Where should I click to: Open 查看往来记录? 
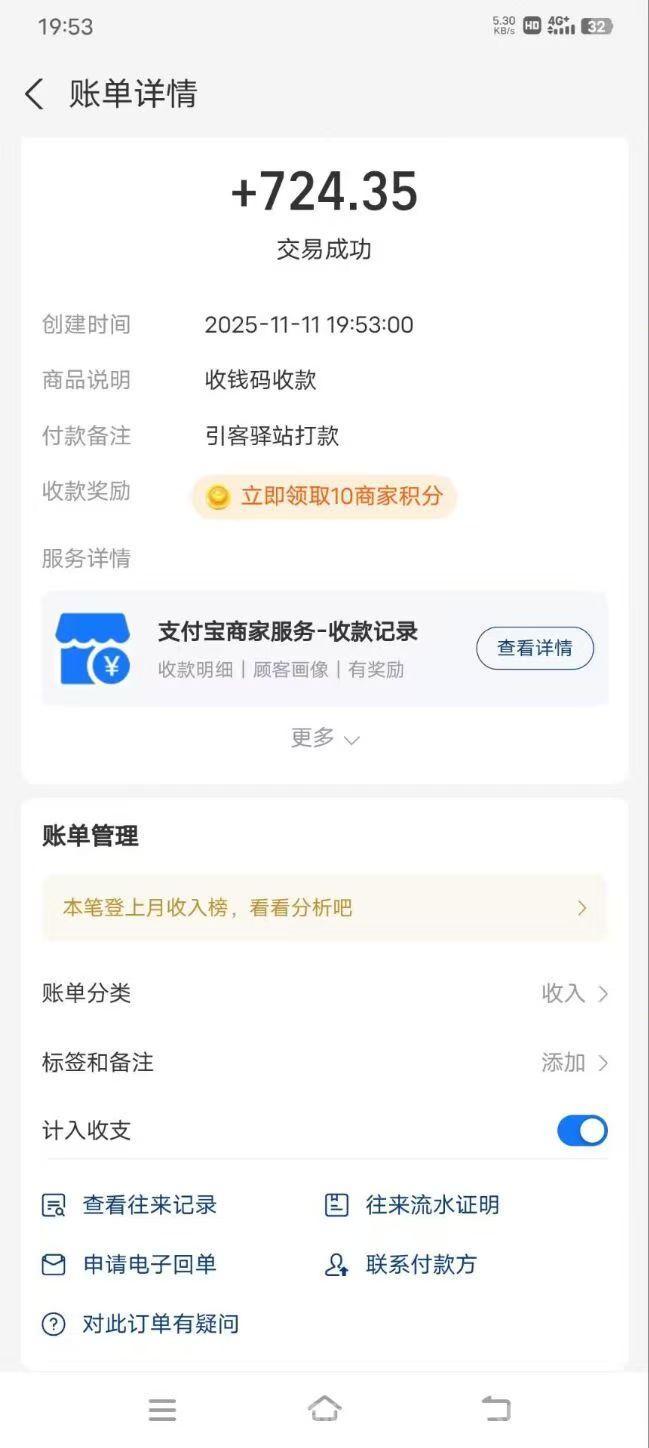coord(130,1205)
